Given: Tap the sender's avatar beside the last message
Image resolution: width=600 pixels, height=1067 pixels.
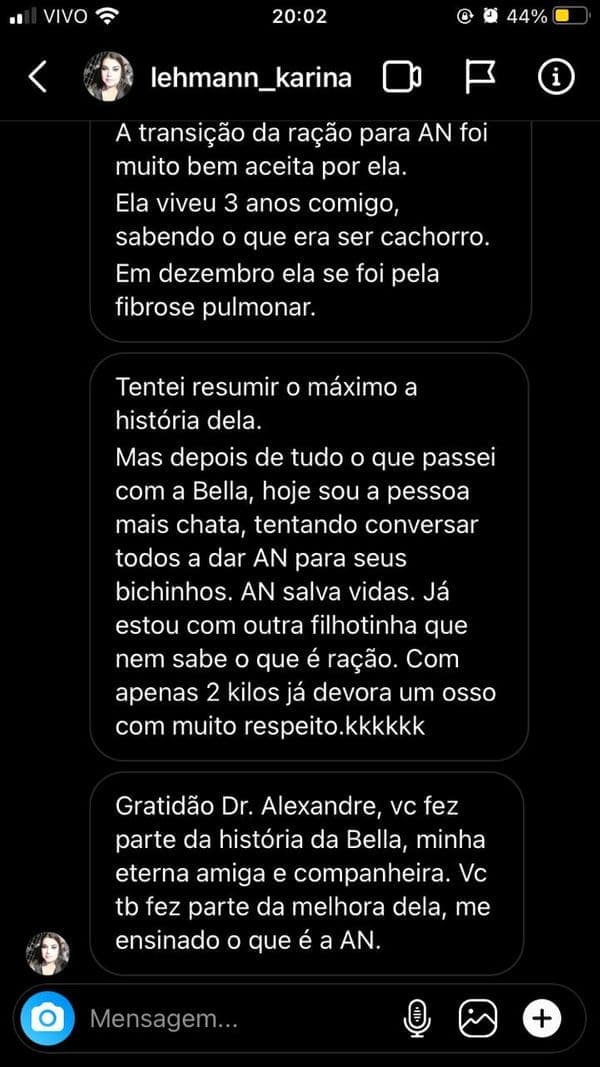Looking at the screenshot, I should (48, 953).
